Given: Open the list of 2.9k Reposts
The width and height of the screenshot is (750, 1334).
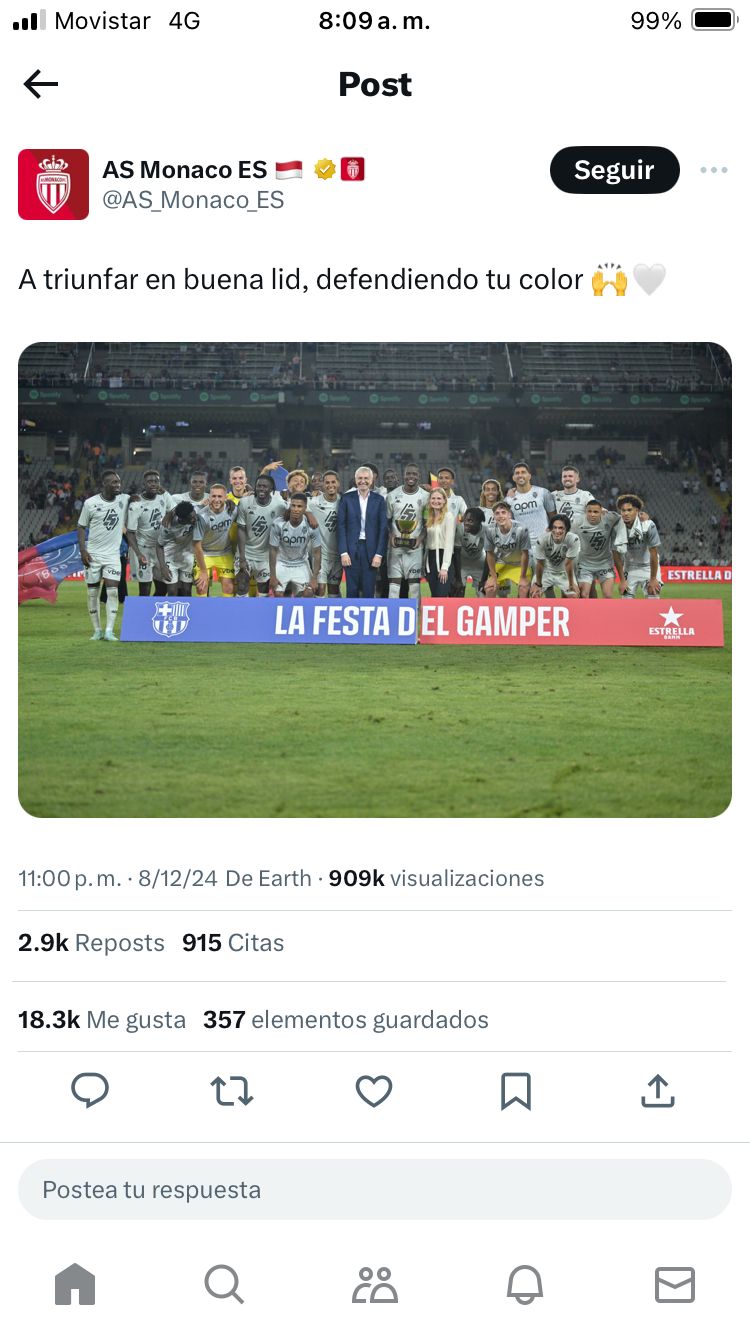Looking at the screenshot, I should tap(91, 943).
